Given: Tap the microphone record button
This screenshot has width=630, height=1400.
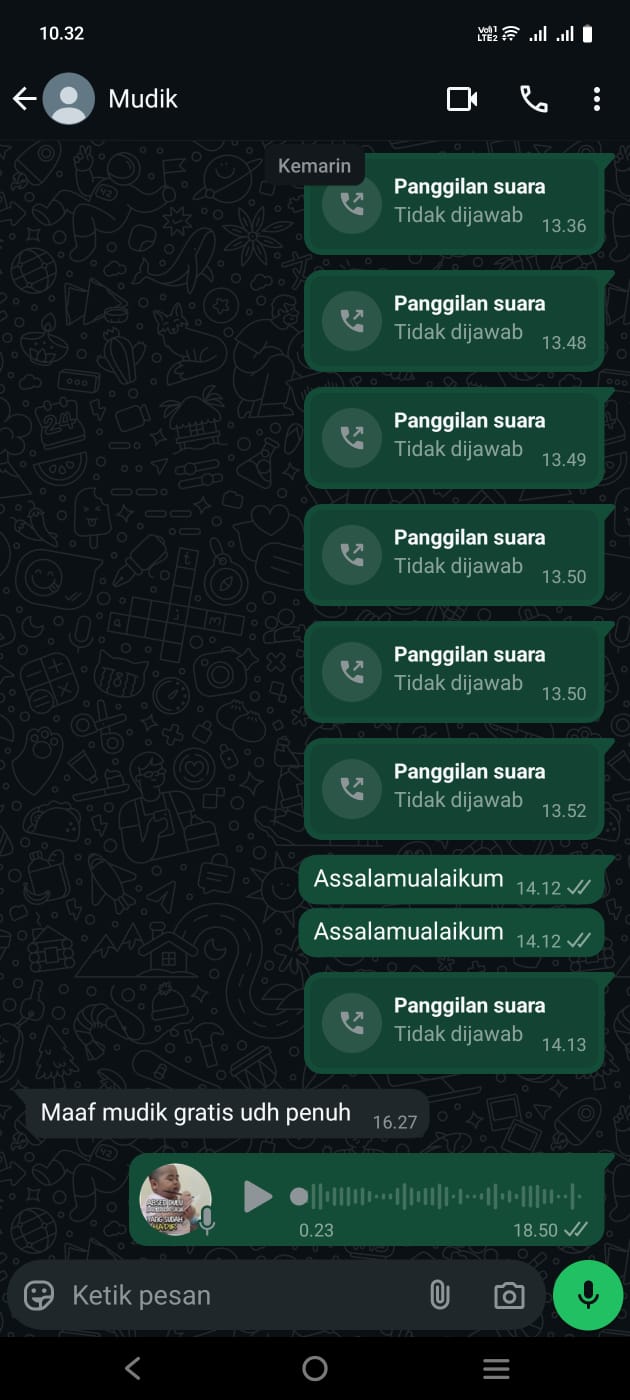Looking at the screenshot, I should coord(588,1295).
